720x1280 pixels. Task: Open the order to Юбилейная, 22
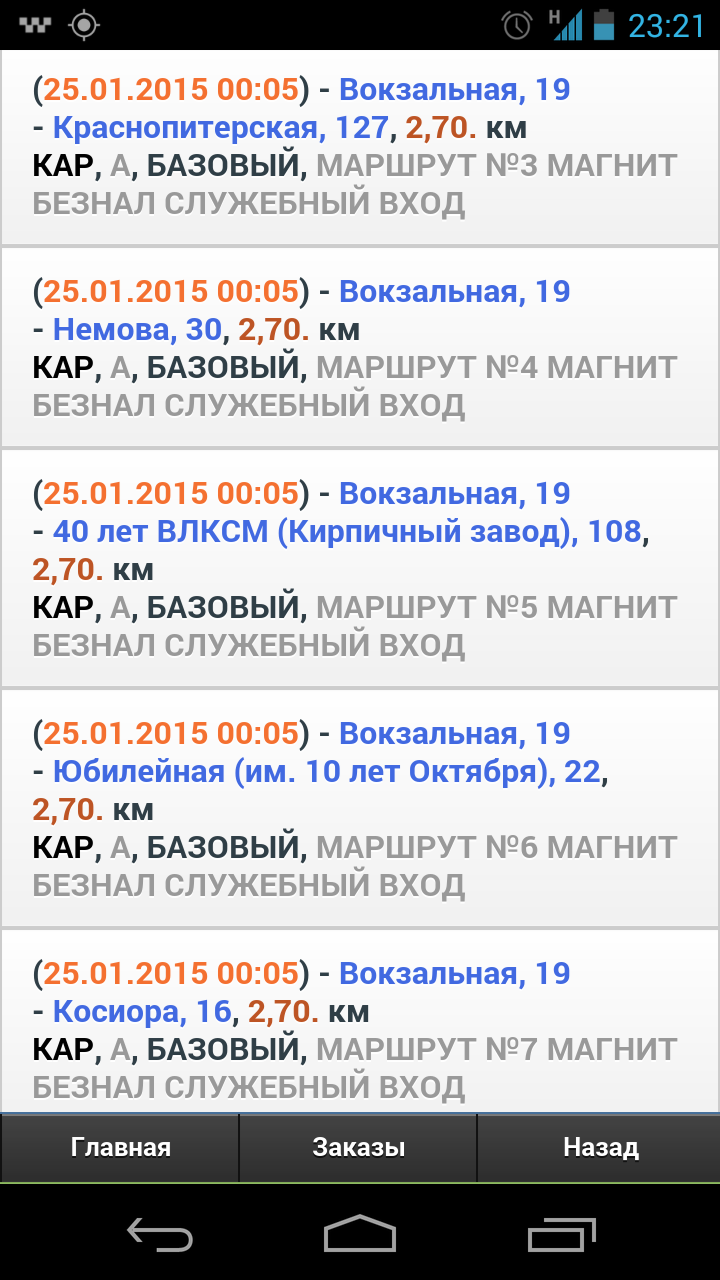coord(360,809)
